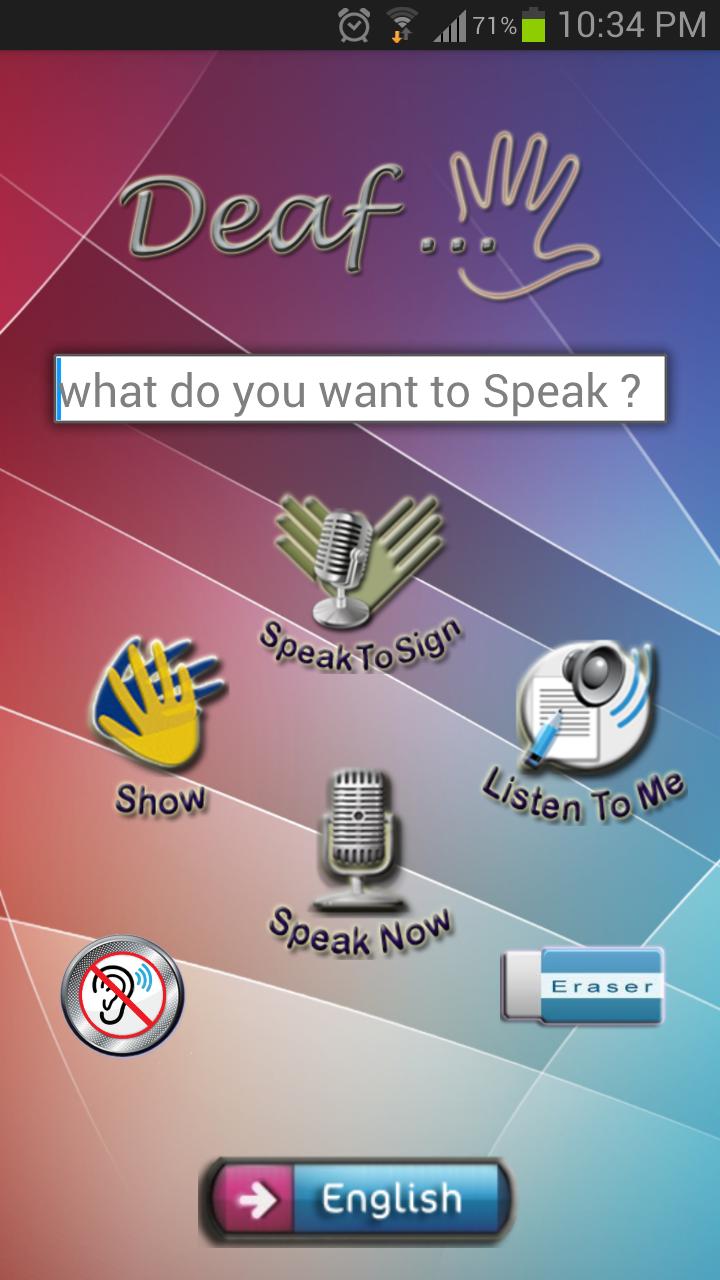
Task: Clear text with the Eraser
Action: (583, 985)
